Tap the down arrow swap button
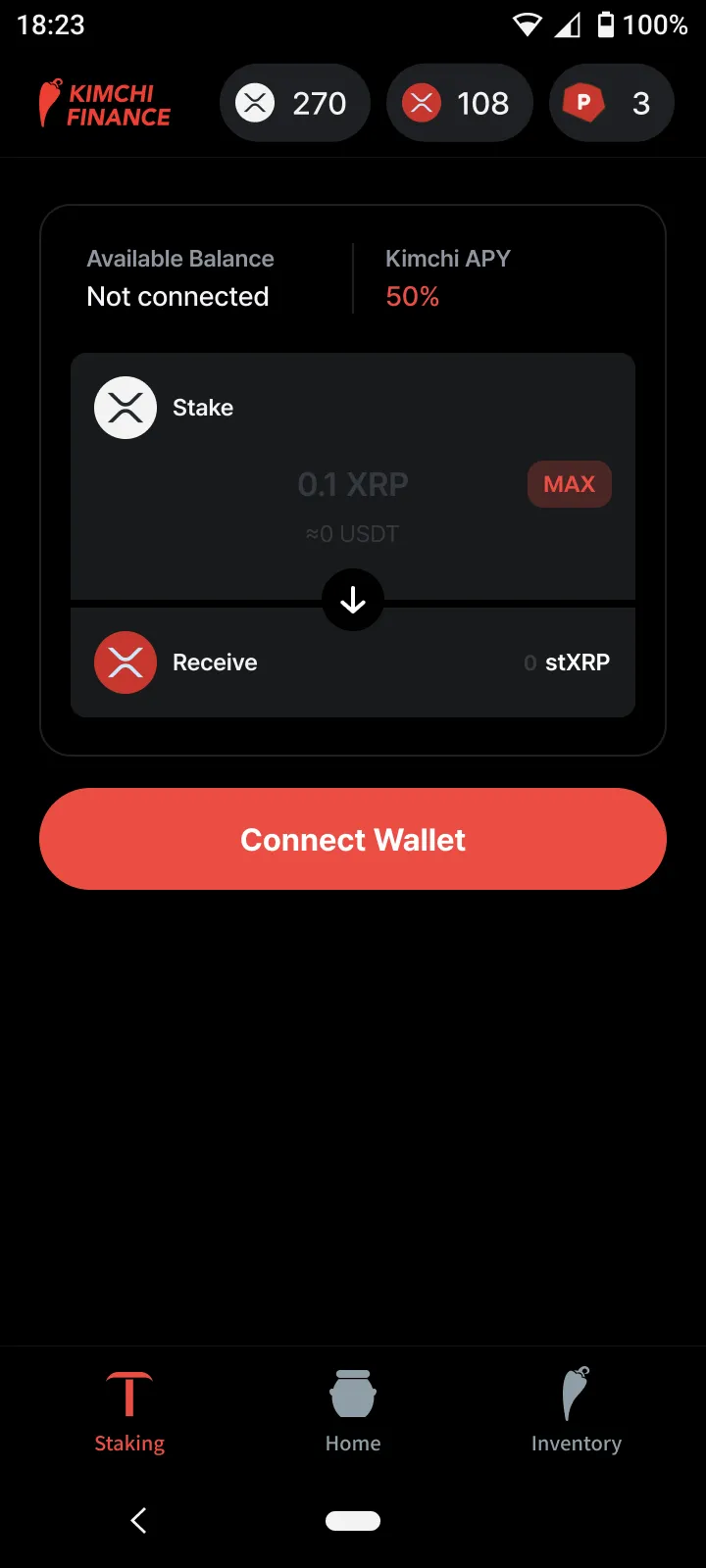This screenshot has height=1568, width=706. pyautogui.click(x=353, y=600)
